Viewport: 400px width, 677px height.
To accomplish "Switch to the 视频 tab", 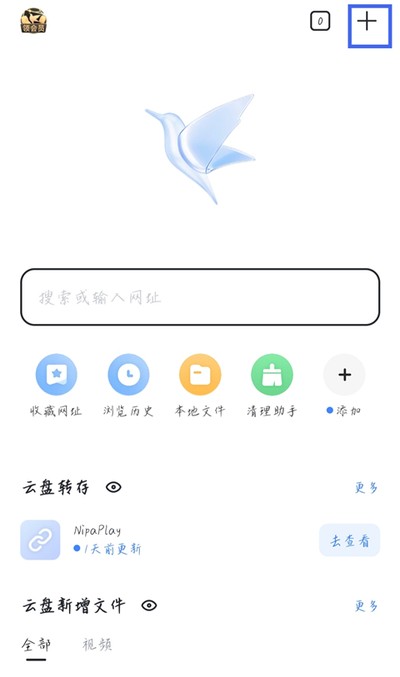I will (x=97, y=645).
